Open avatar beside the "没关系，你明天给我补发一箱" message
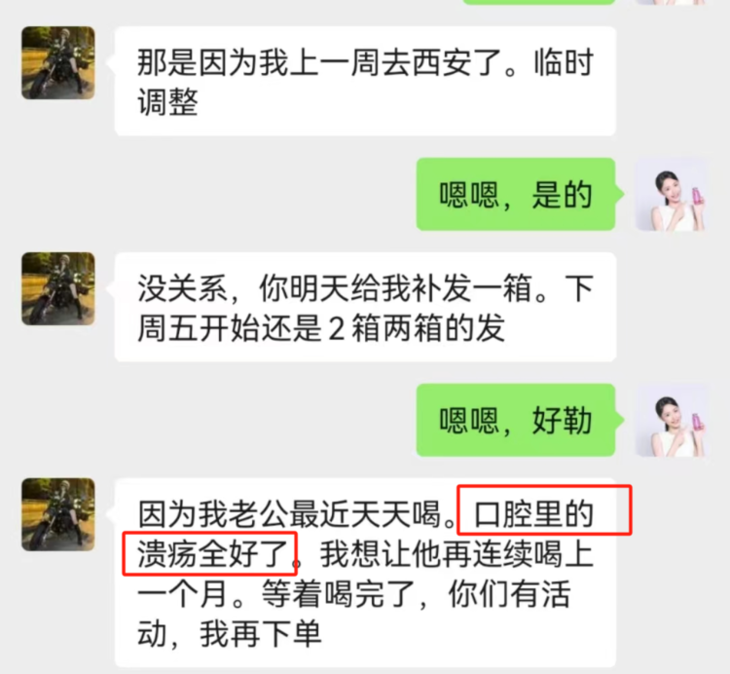730x674 pixels. tap(58, 289)
